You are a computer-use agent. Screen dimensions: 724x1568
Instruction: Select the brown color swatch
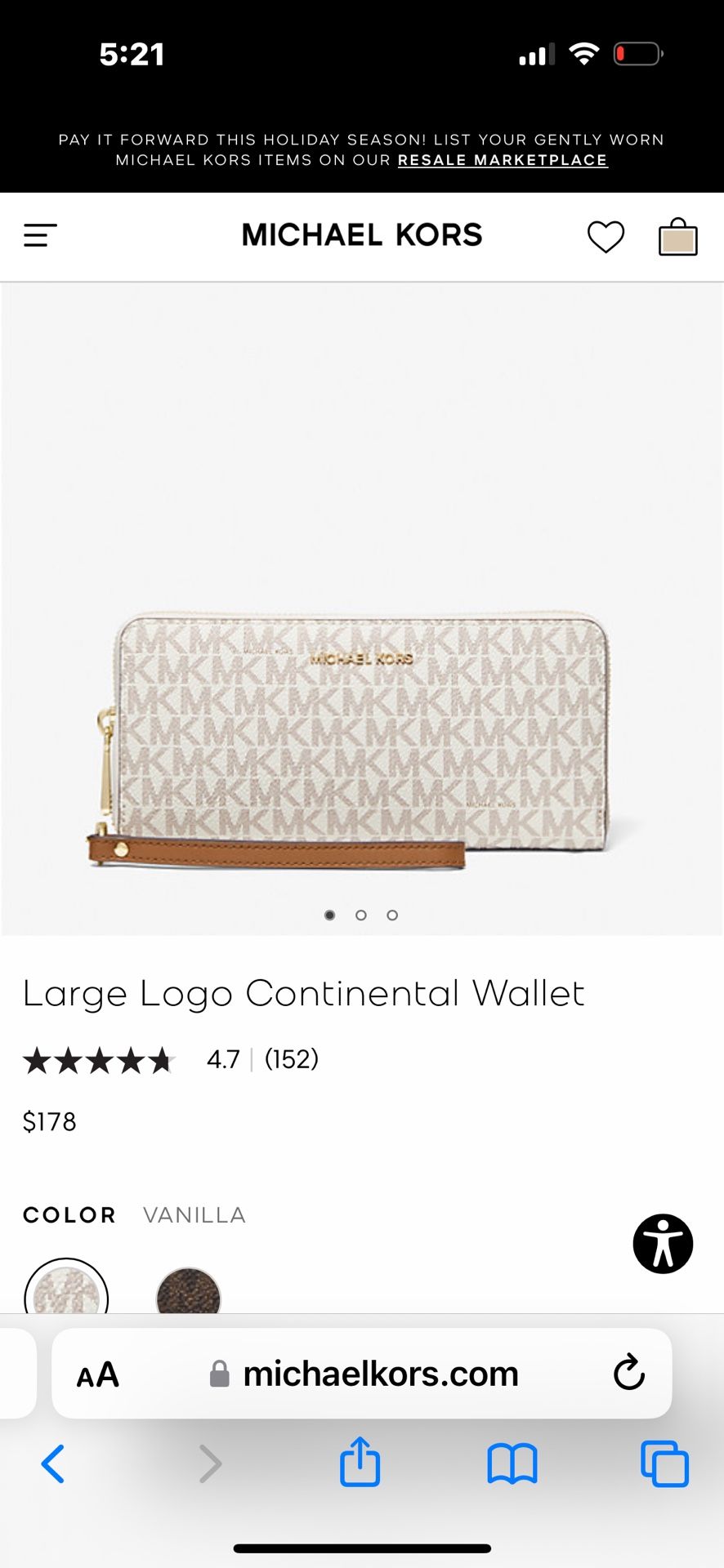click(188, 1290)
